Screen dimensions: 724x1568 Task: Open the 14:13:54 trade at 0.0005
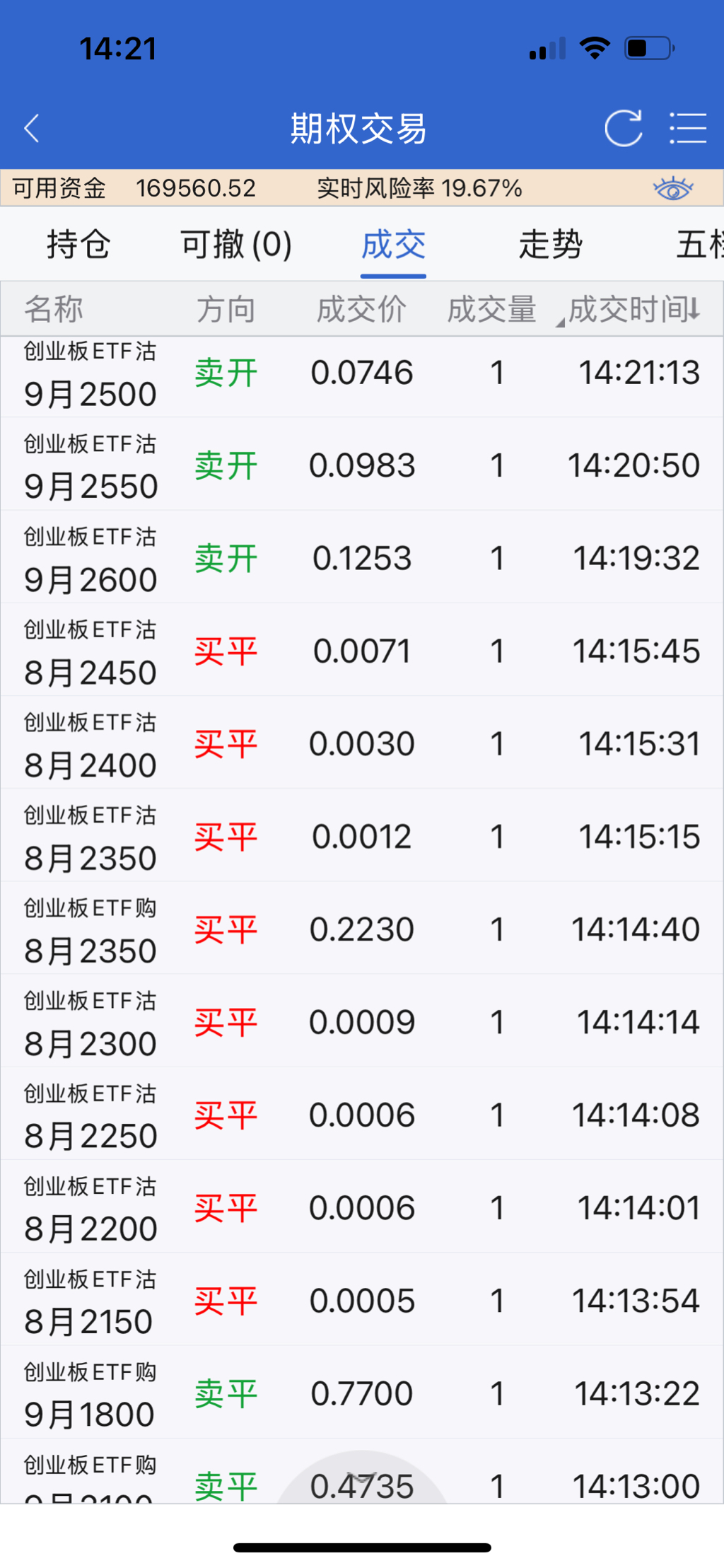[x=362, y=1301]
